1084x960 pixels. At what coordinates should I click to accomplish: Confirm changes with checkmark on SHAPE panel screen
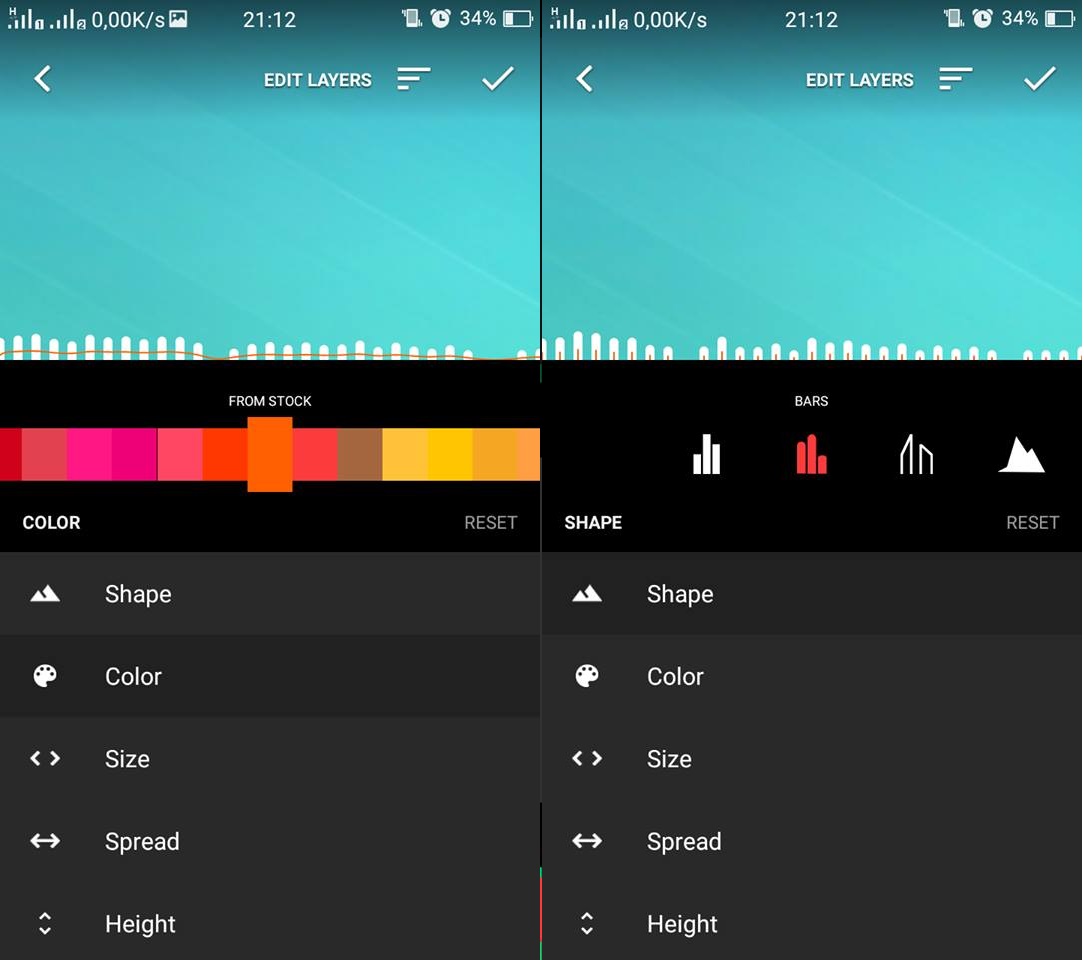pyautogui.click(x=1039, y=80)
